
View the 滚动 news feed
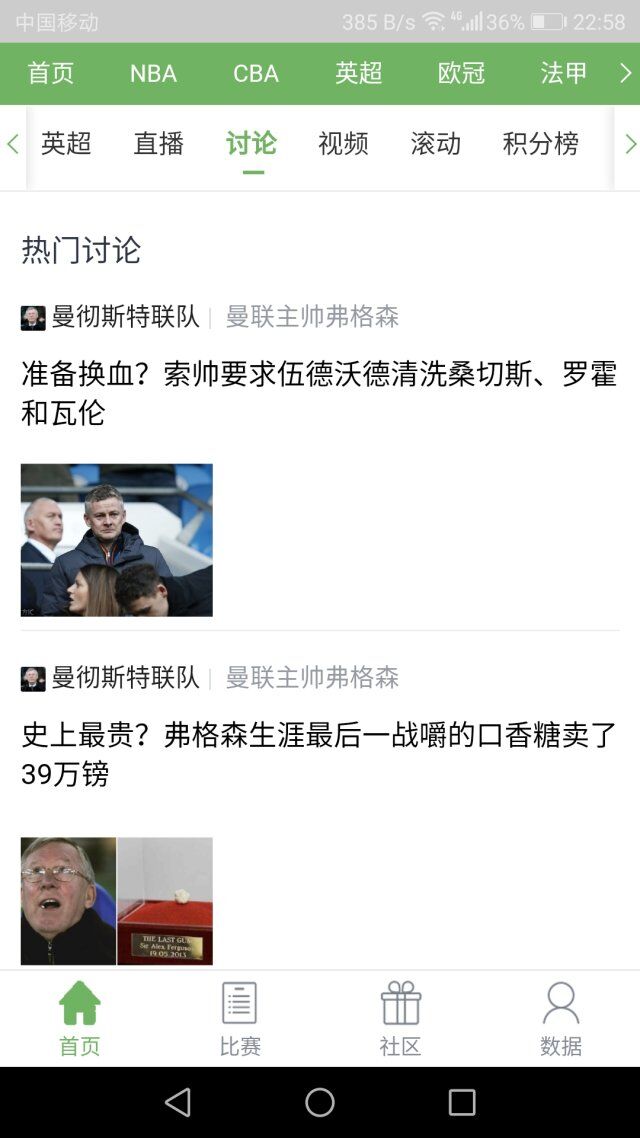(436, 144)
